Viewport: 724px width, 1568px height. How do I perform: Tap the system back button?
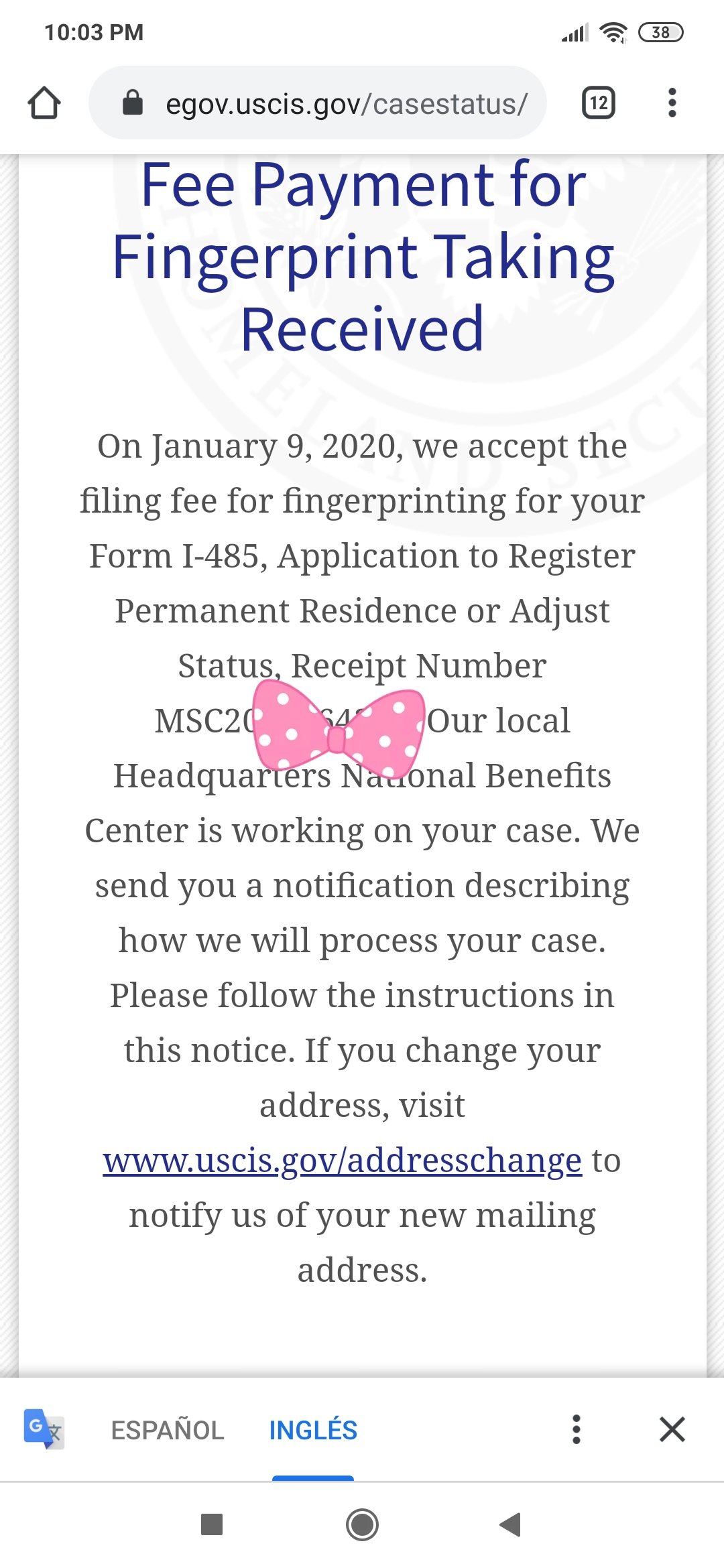(510, 1524)
